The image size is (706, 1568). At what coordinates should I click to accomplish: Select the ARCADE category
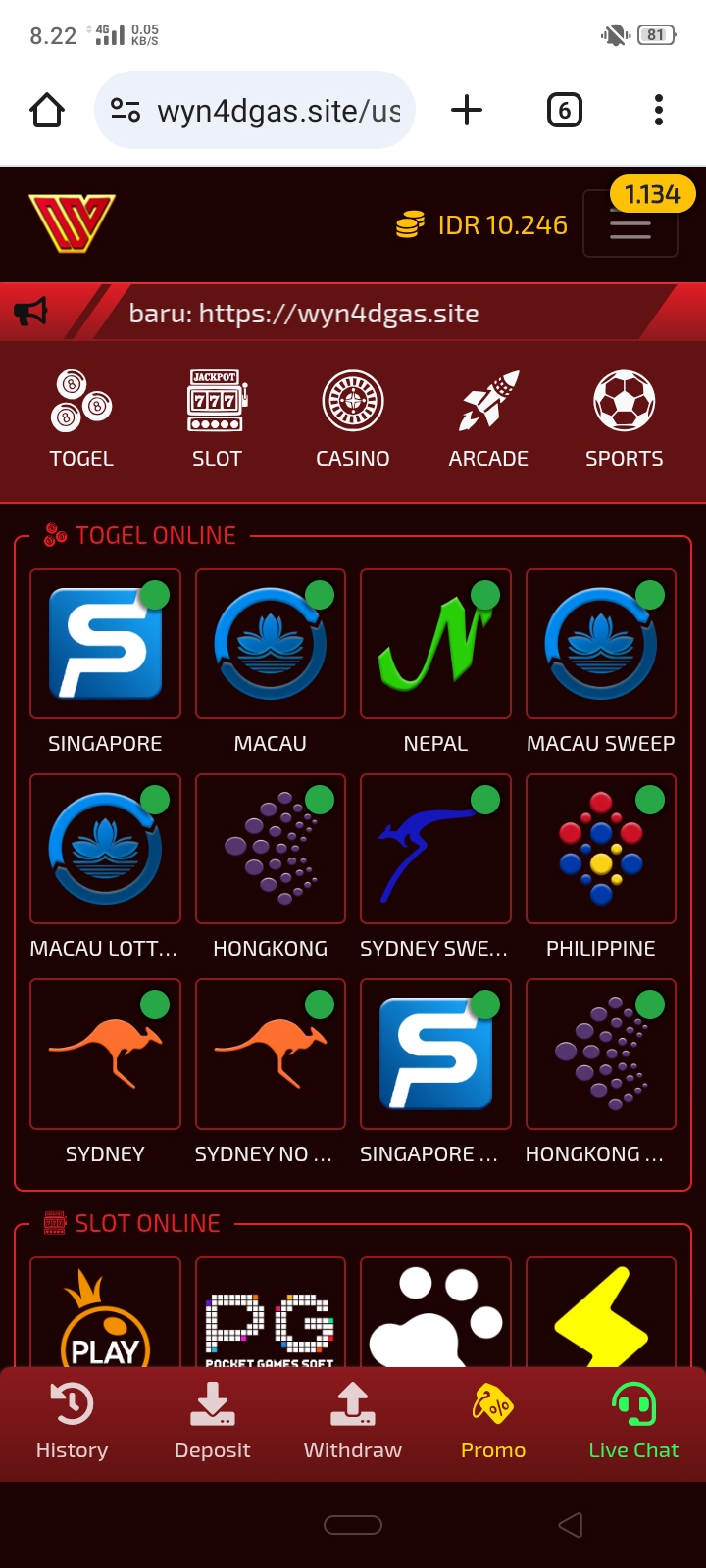point(488,418)
